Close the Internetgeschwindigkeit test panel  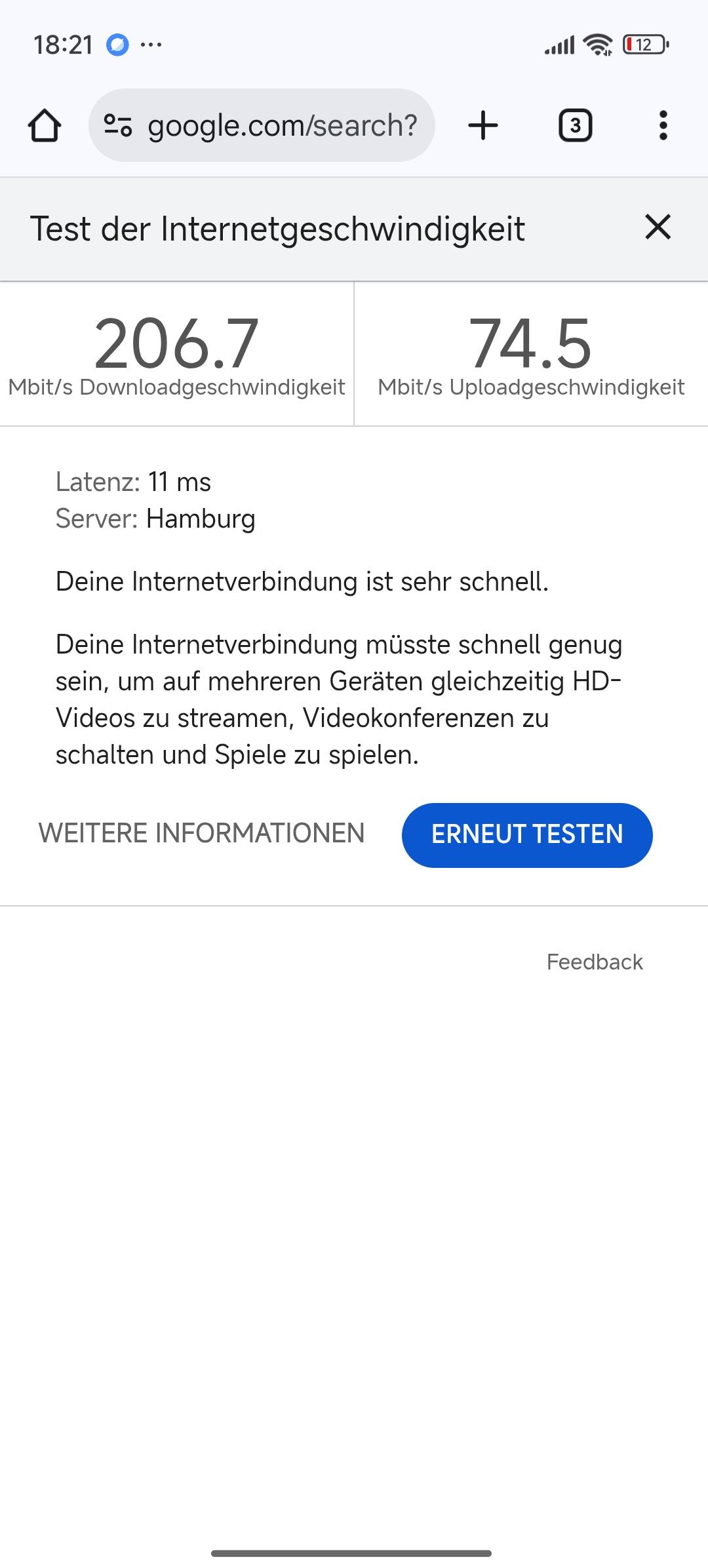point(658,227)
